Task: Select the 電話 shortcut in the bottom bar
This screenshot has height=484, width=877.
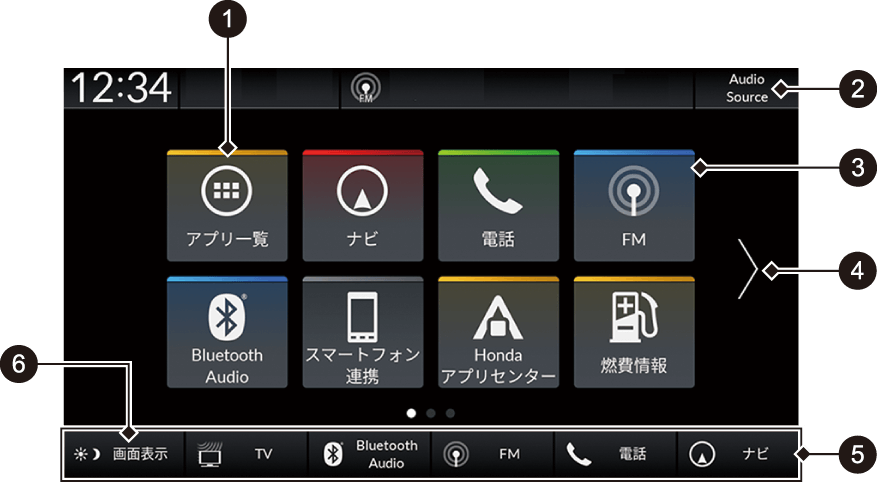Action: coord(615,453)
